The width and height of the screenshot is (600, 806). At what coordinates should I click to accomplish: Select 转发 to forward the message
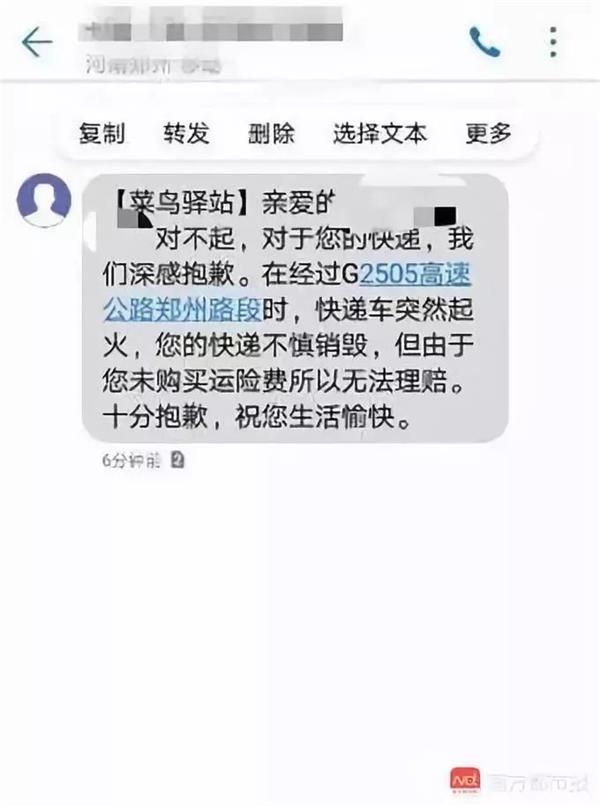point(186,133)
